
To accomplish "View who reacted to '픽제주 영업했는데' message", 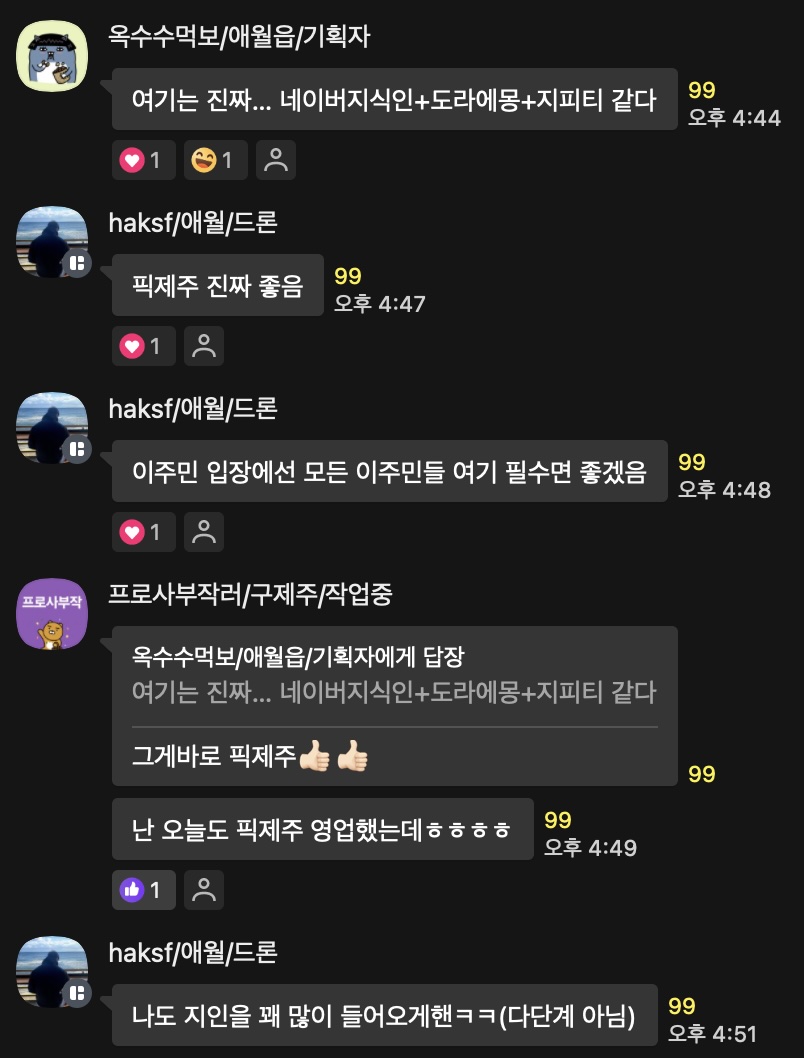I will [x=204, y=890].
